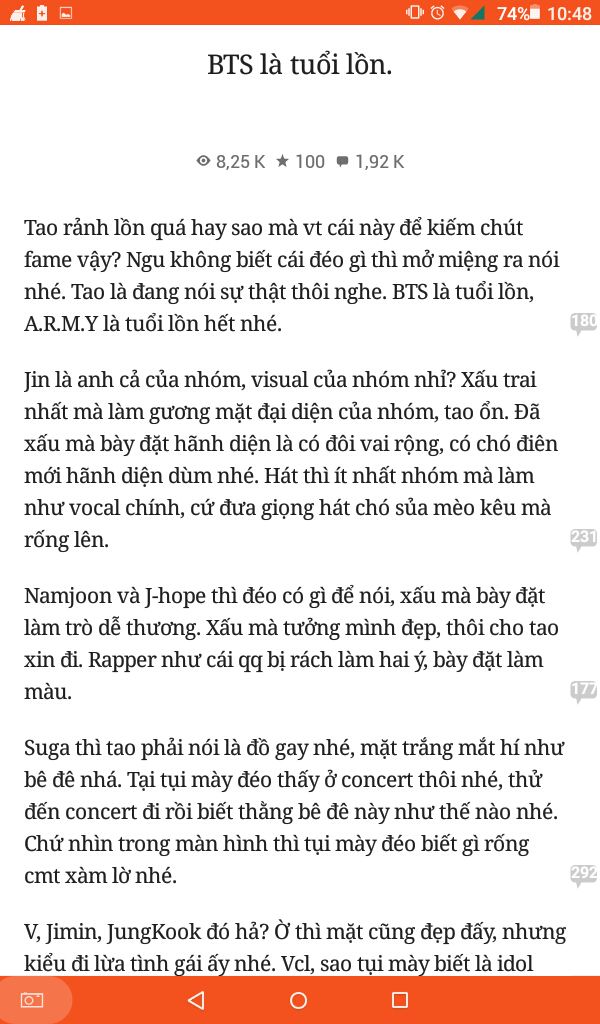
Task: Go to the home screen via the circle button
Action: click(x=298, y=1000)
